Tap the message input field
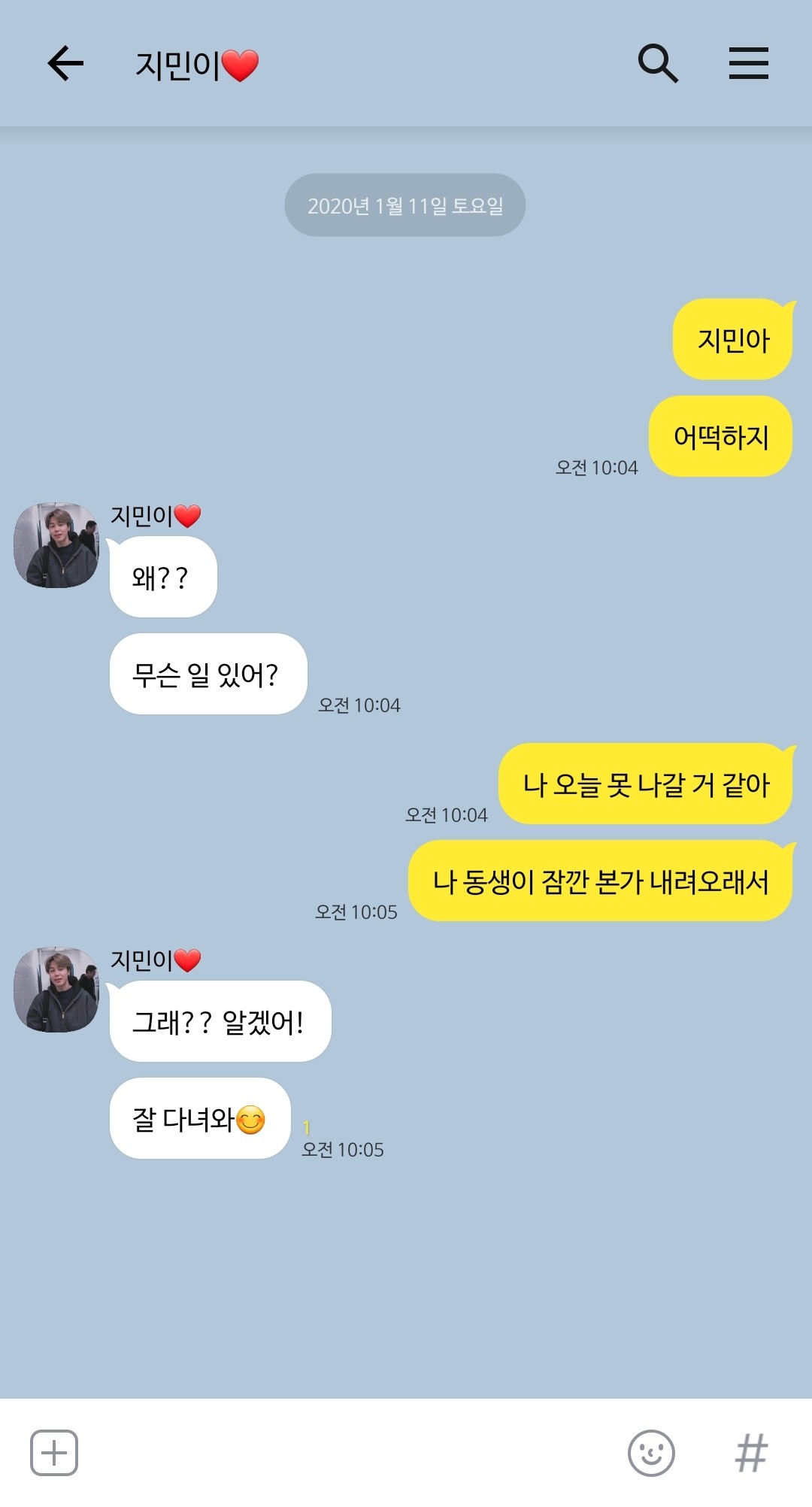Image resolution: width=812 pixels, height=1507 pixels. (x=346, y=1453)
